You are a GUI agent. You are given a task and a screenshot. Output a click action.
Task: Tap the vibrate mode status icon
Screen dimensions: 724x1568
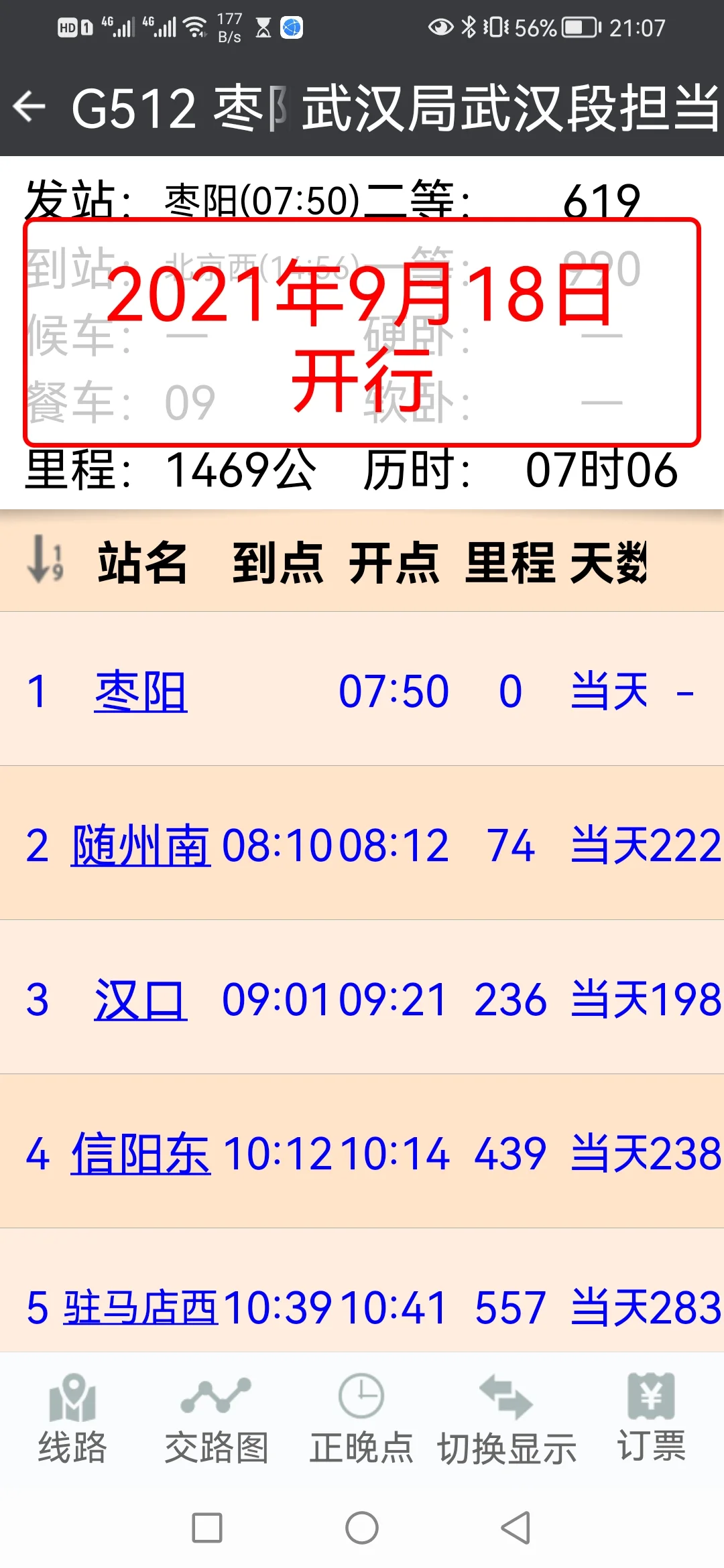[497, 25]
